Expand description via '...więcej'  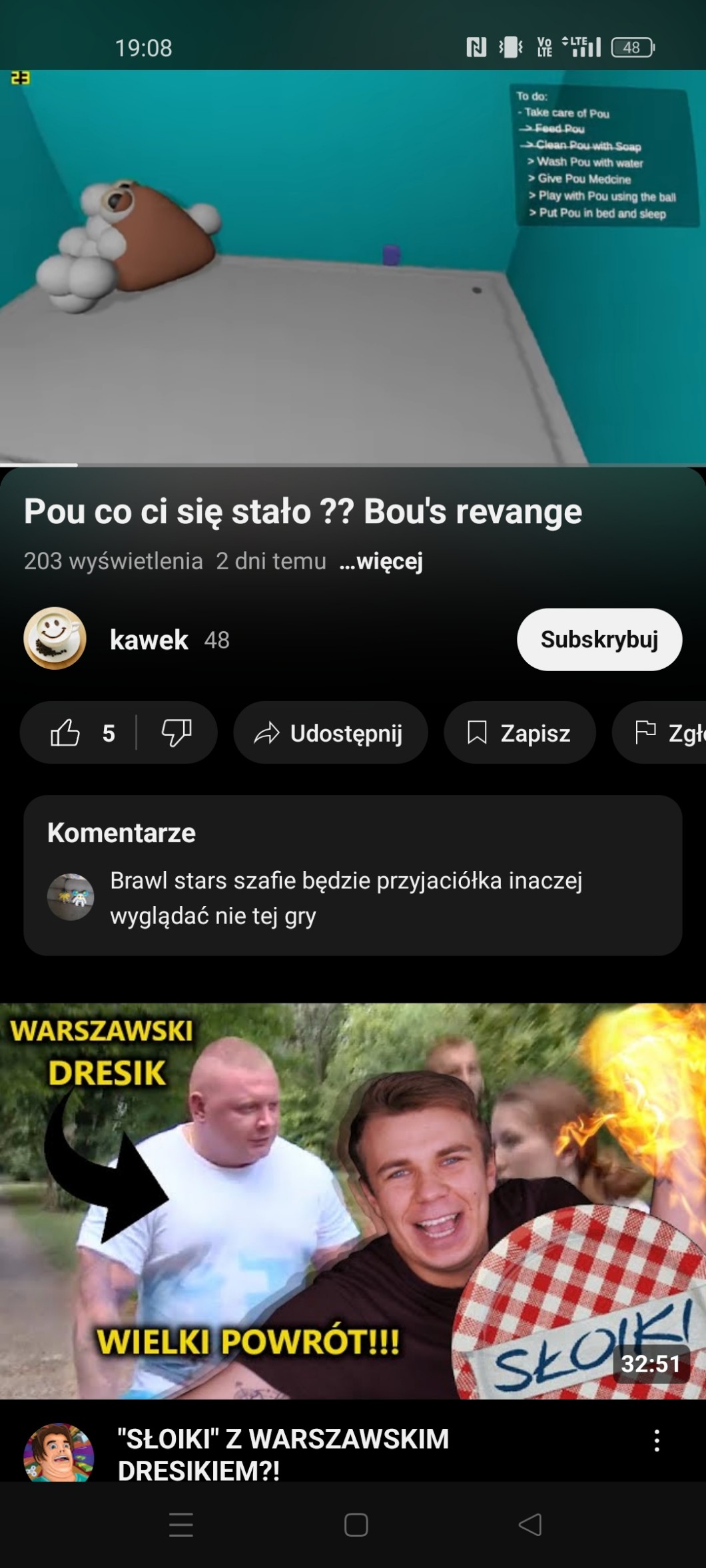tap(381, 561)
